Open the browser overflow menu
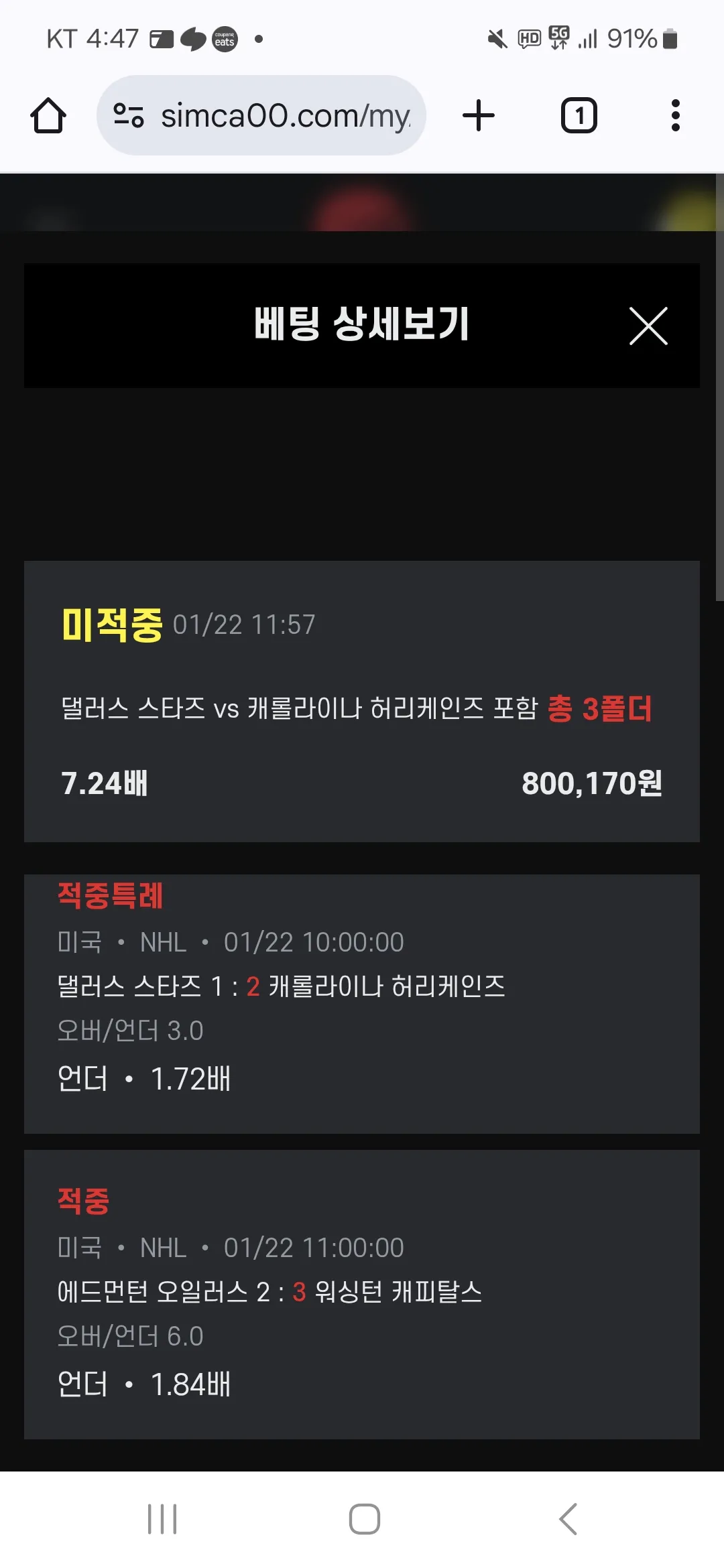 [x=675, y=116]
